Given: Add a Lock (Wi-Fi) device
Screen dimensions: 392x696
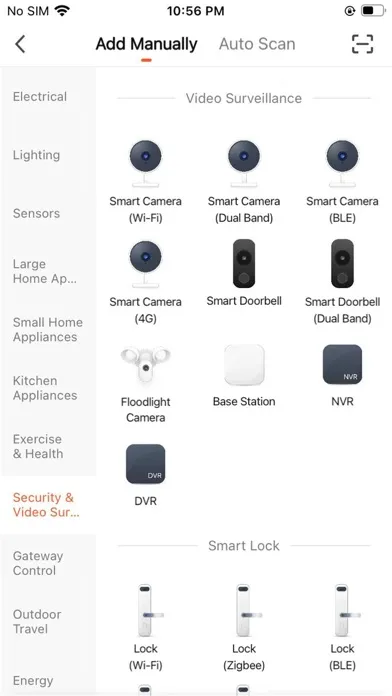Looking at the screenshot, I should pyautogui.click(x=146, y=628).
